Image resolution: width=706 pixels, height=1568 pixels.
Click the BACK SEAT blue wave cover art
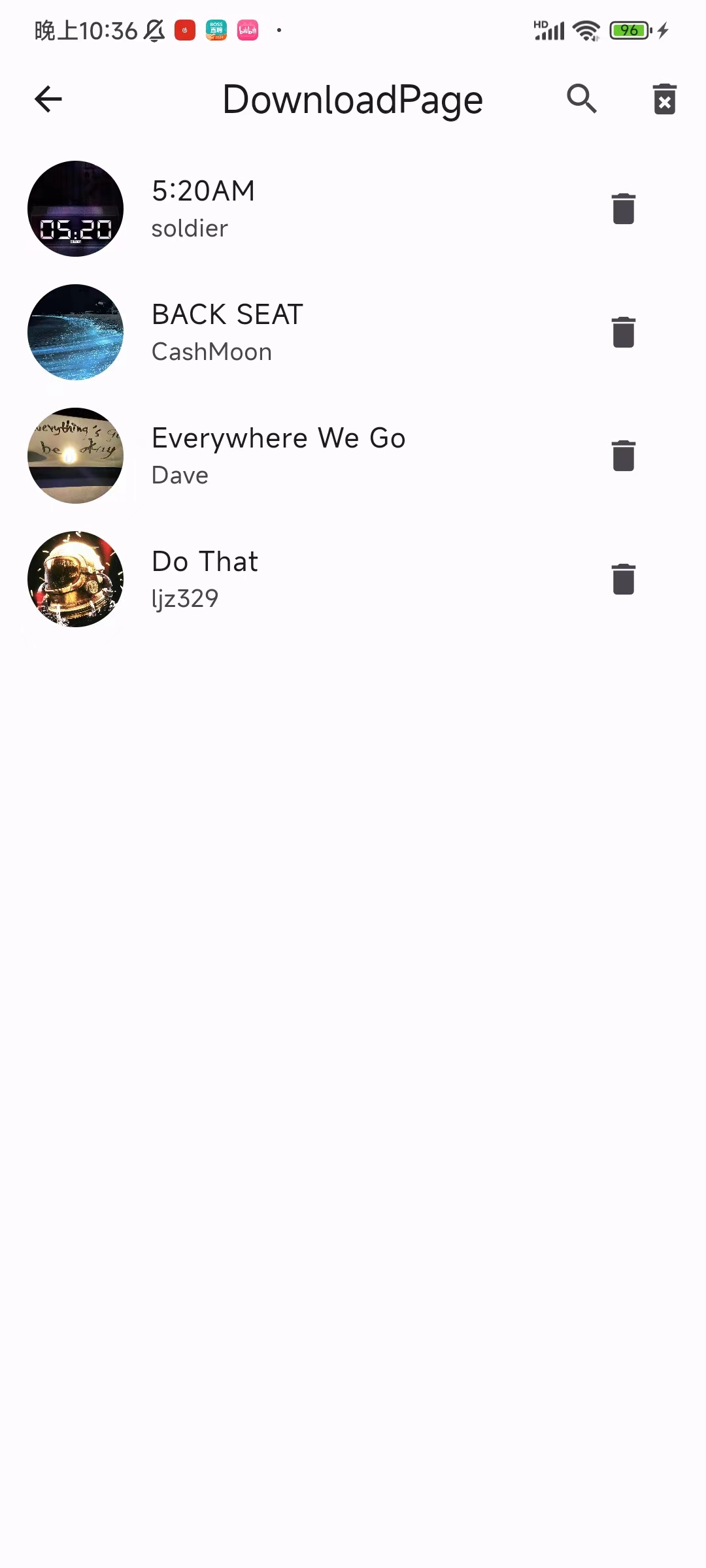[x=75, y=332]
